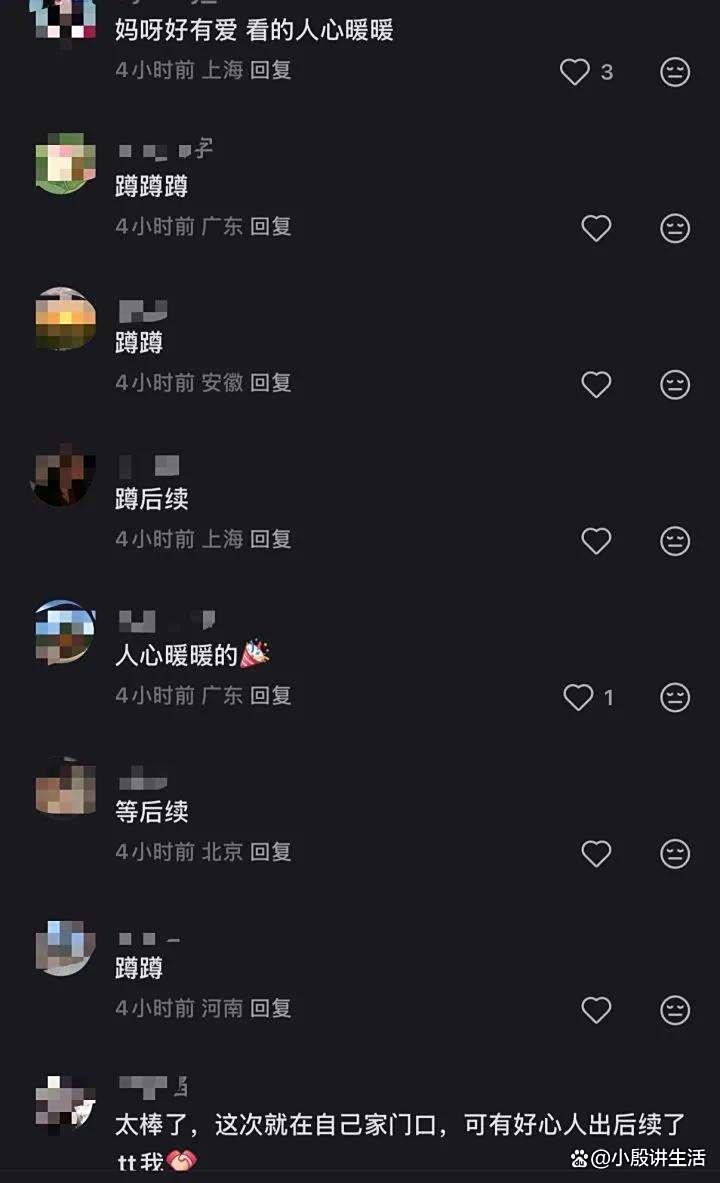Like the comment "妈呀好有爱 看的人心暖暖"
Image resolution: width=720 pixels, height=1183 pixels.
click(x=575, y=72)
